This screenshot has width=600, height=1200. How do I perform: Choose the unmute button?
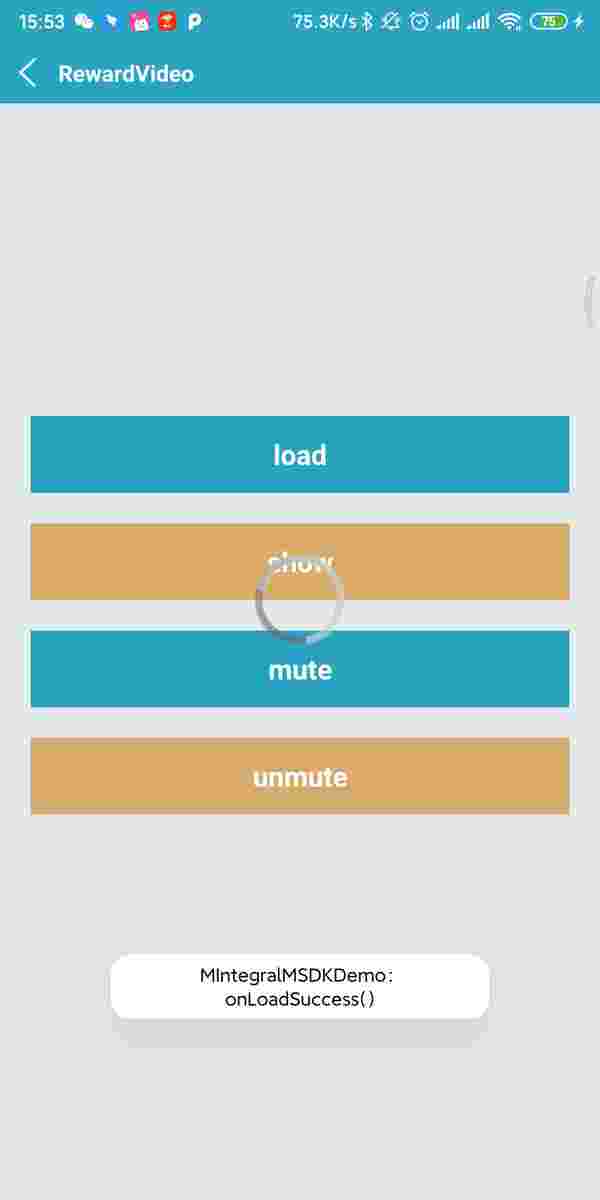[x=300, y=776]
